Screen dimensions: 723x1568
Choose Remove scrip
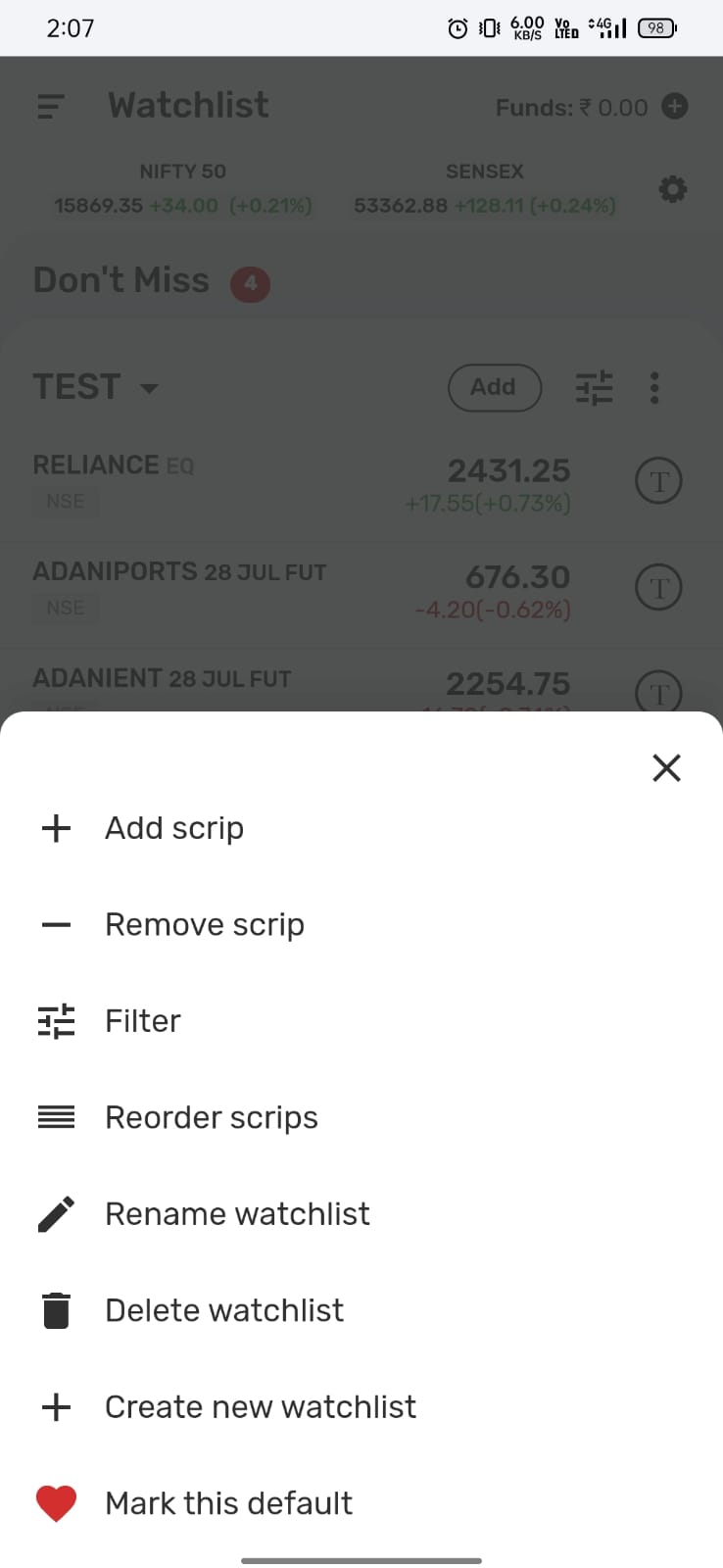[x=361, y=924]
